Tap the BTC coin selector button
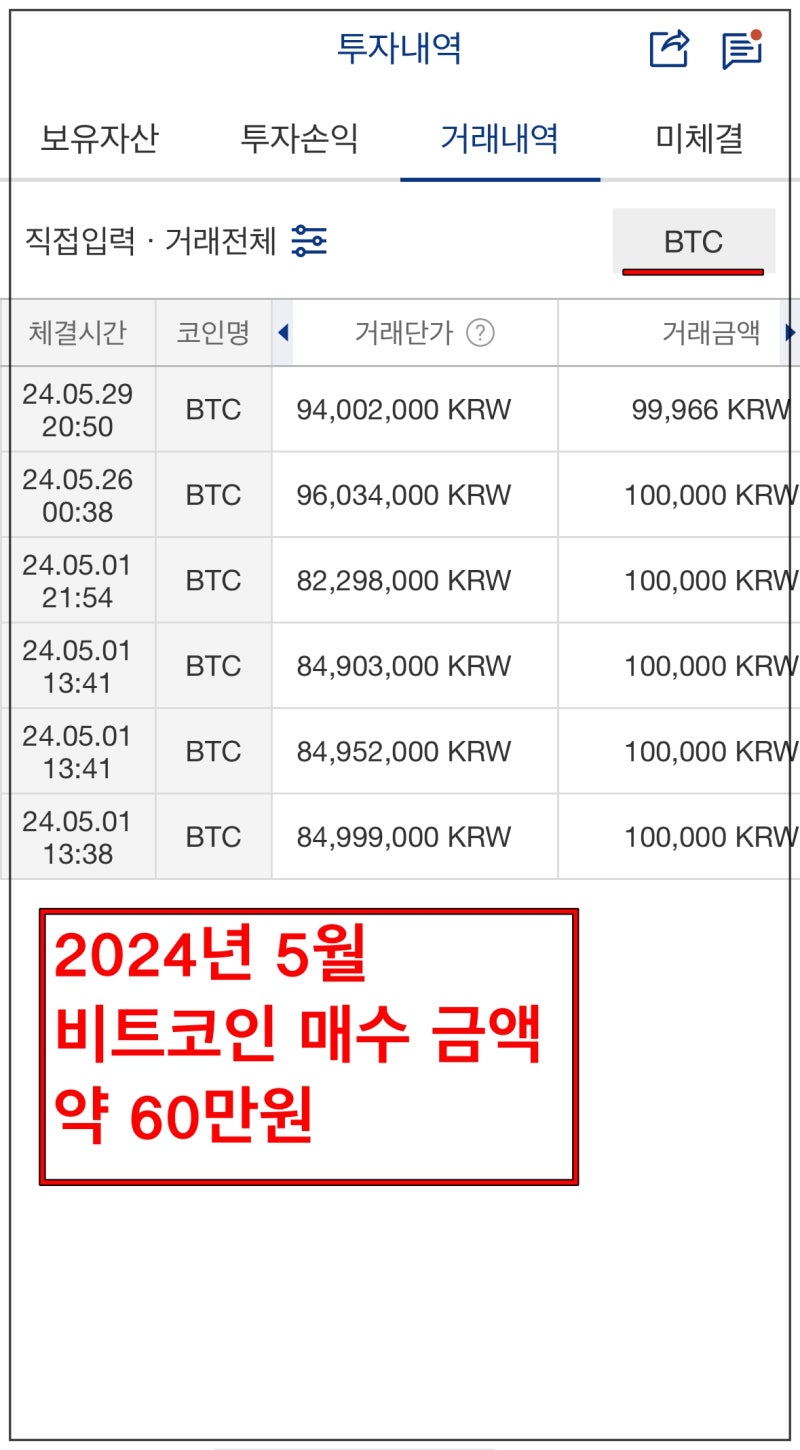The height and width of the screenshot is (1450, 800). (692, 240)
